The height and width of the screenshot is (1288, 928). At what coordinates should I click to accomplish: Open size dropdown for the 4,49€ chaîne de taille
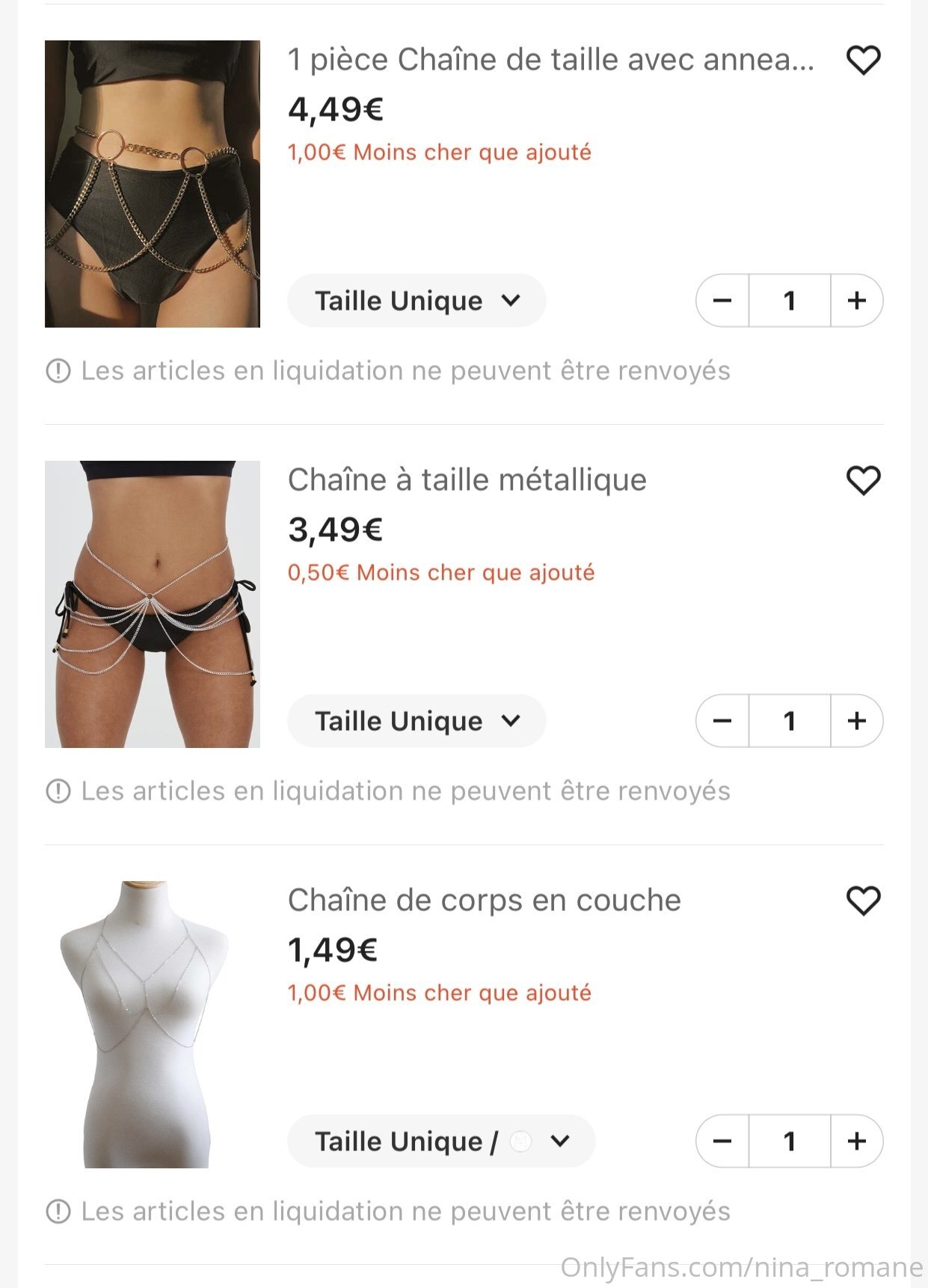click(x=417, y=301)
